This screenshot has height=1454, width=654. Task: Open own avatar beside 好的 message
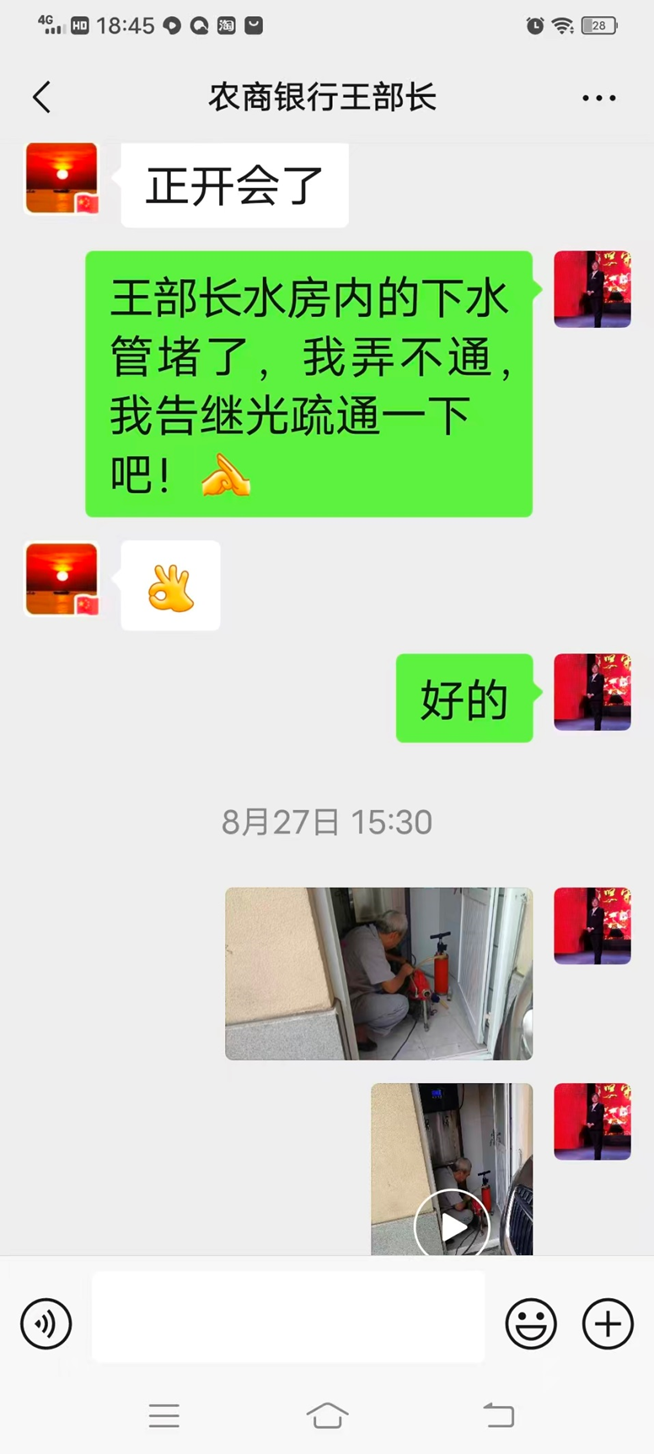pos(592,692)
